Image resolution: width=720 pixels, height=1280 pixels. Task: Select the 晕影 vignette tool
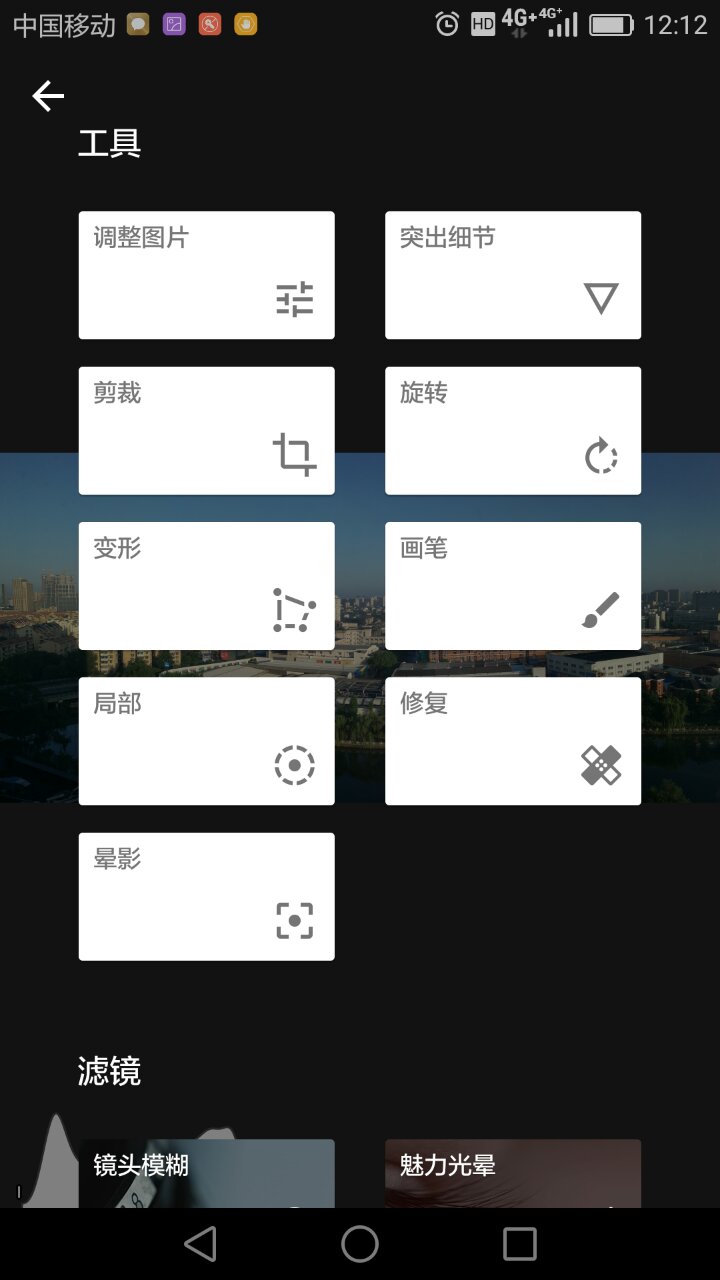(x=206, y=897)
